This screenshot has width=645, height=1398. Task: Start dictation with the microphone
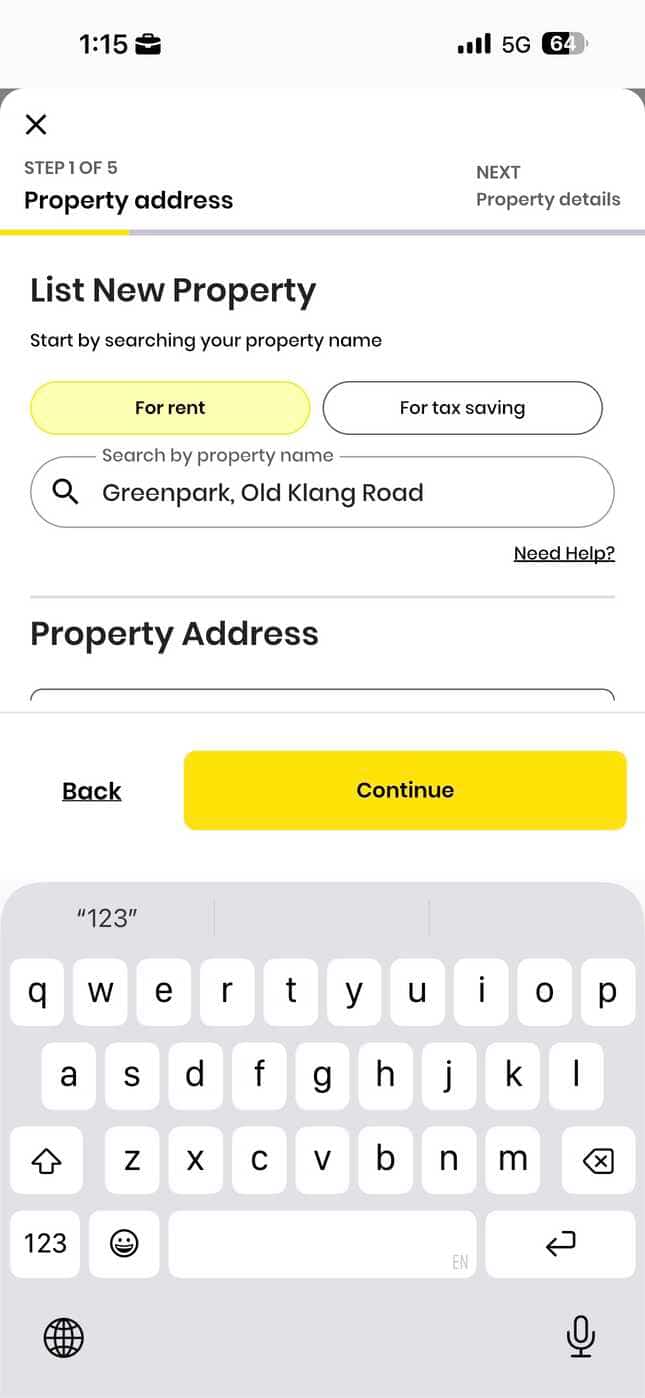(581, 1336)
